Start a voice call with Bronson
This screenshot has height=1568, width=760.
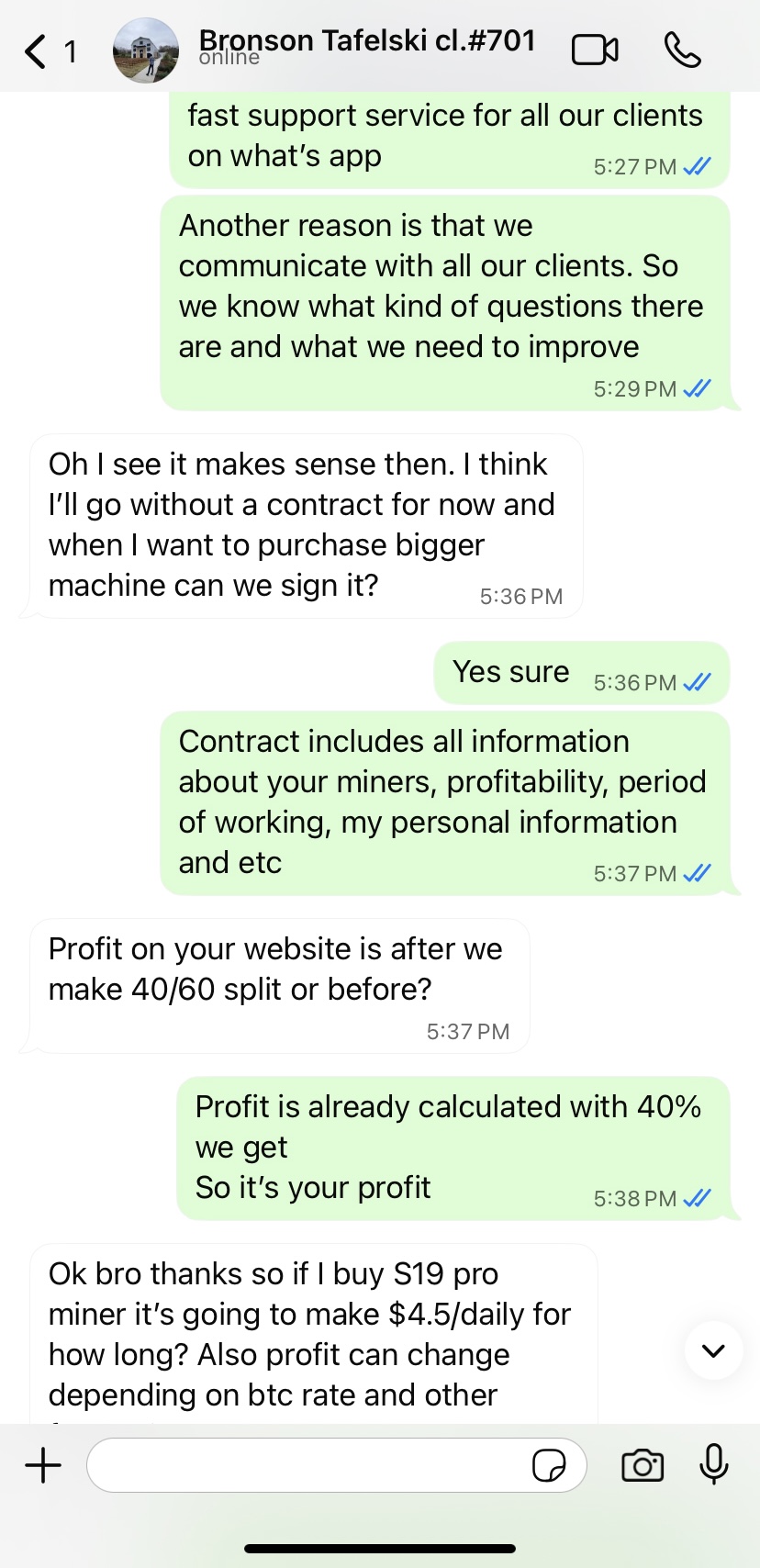point(682,50)
